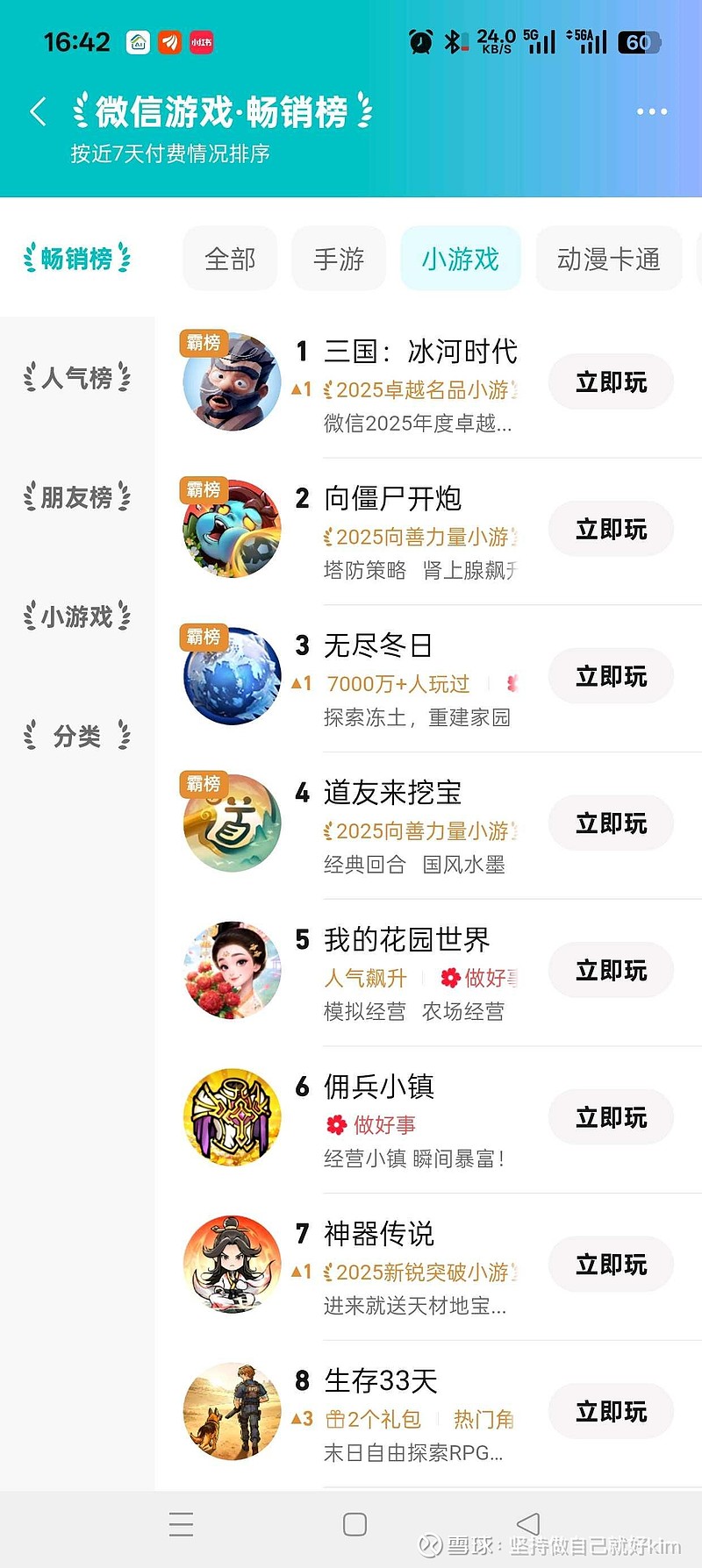Launch 道友来挖宝 with 立即玩
702x1568 pixels.
(611, 823)
